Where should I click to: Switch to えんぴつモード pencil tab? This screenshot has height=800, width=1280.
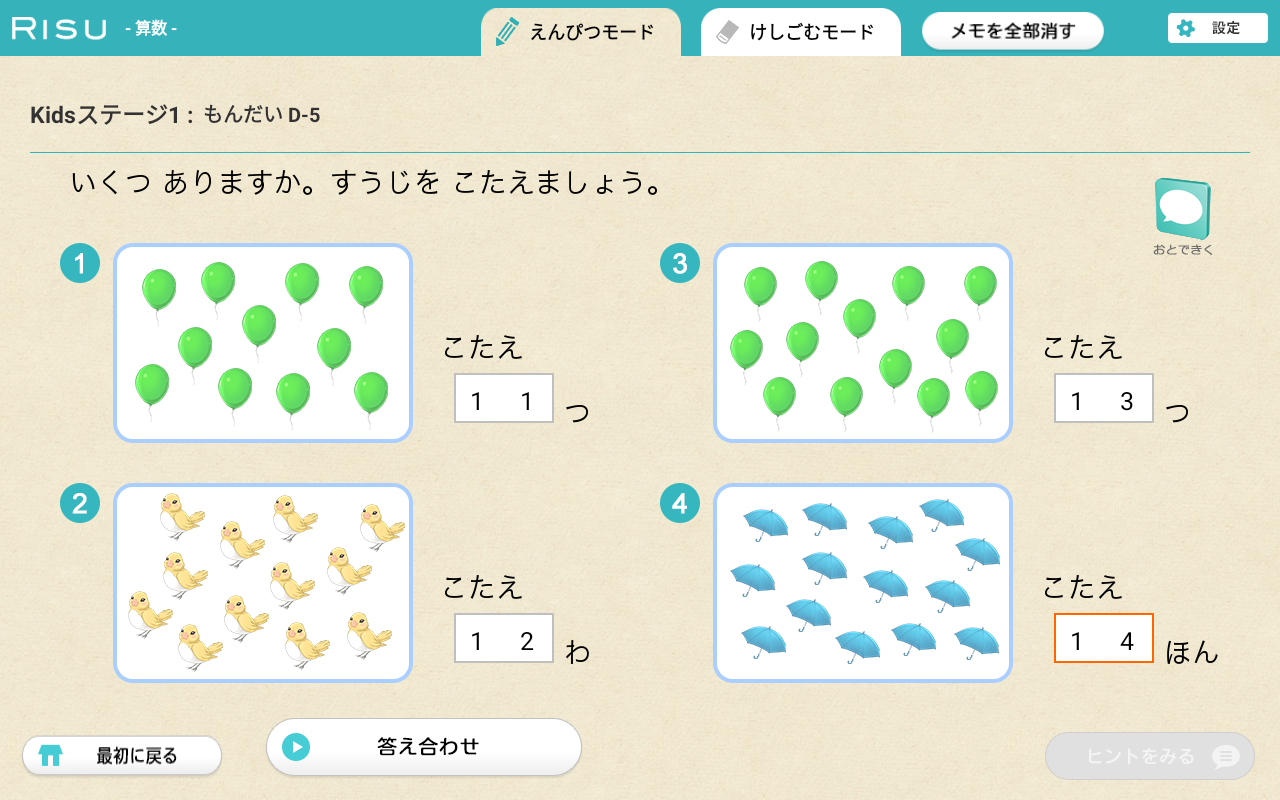tap(580, 32)
